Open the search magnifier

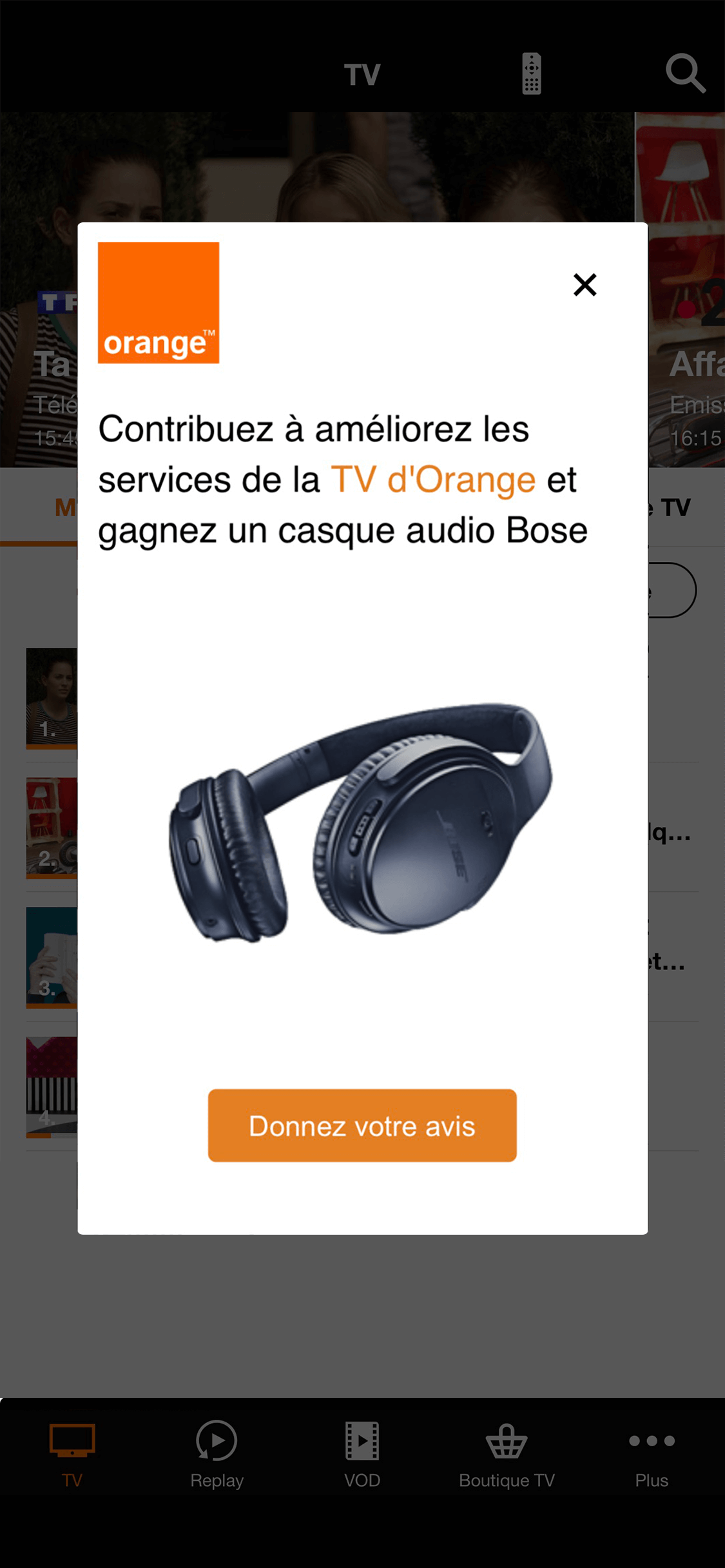[x=685, y=73]
